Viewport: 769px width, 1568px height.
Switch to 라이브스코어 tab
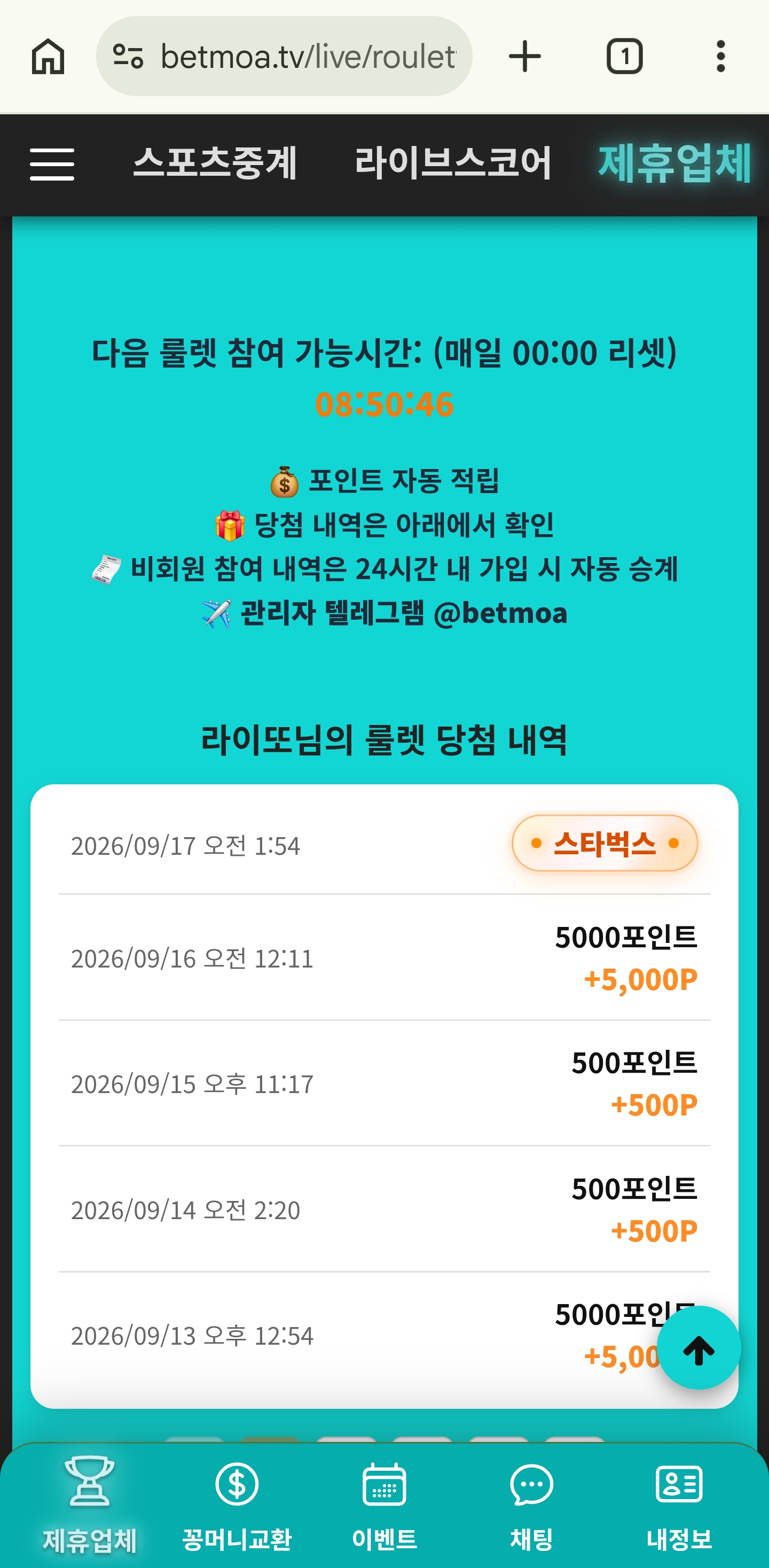pyautogui.click(x=453, y=163)
